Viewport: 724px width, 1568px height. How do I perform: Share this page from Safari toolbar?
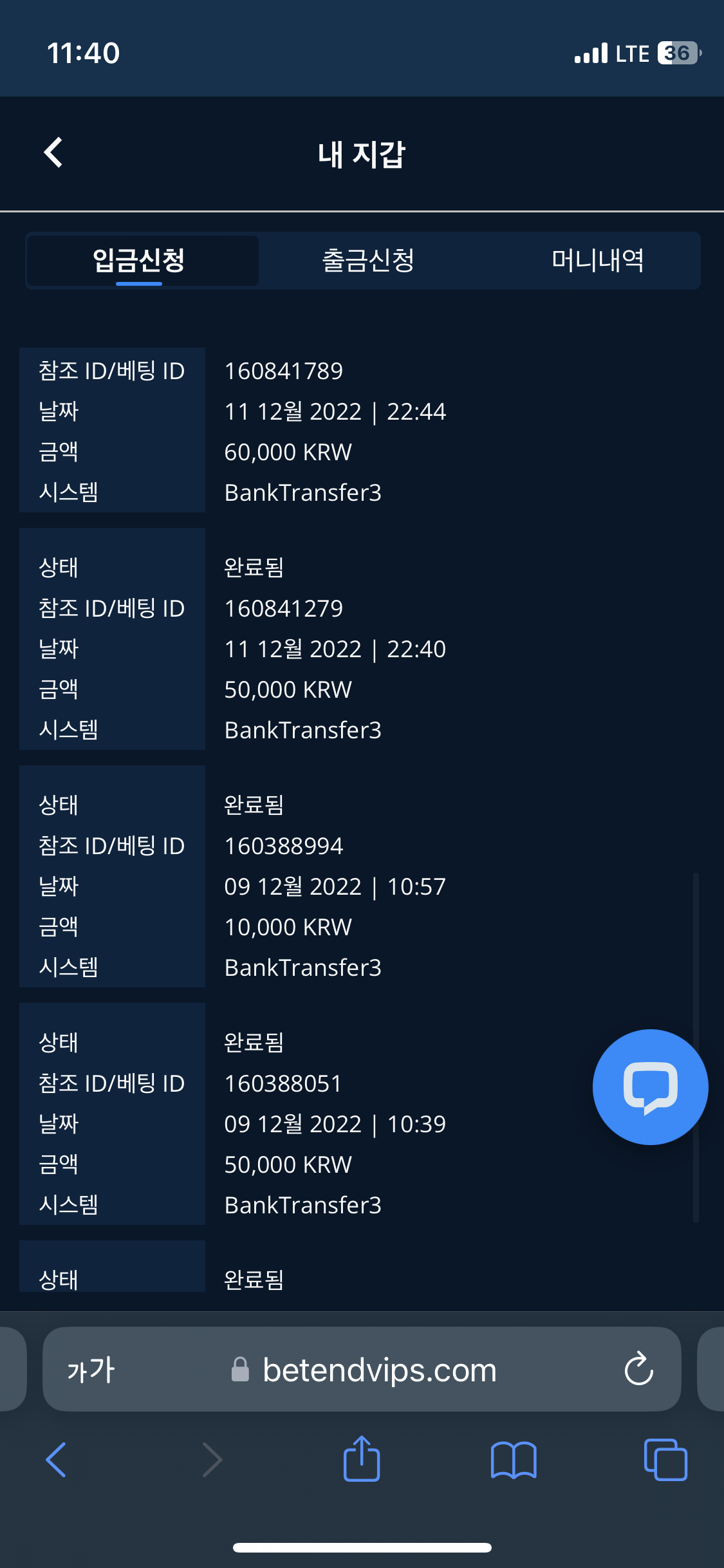(362, 1459)
